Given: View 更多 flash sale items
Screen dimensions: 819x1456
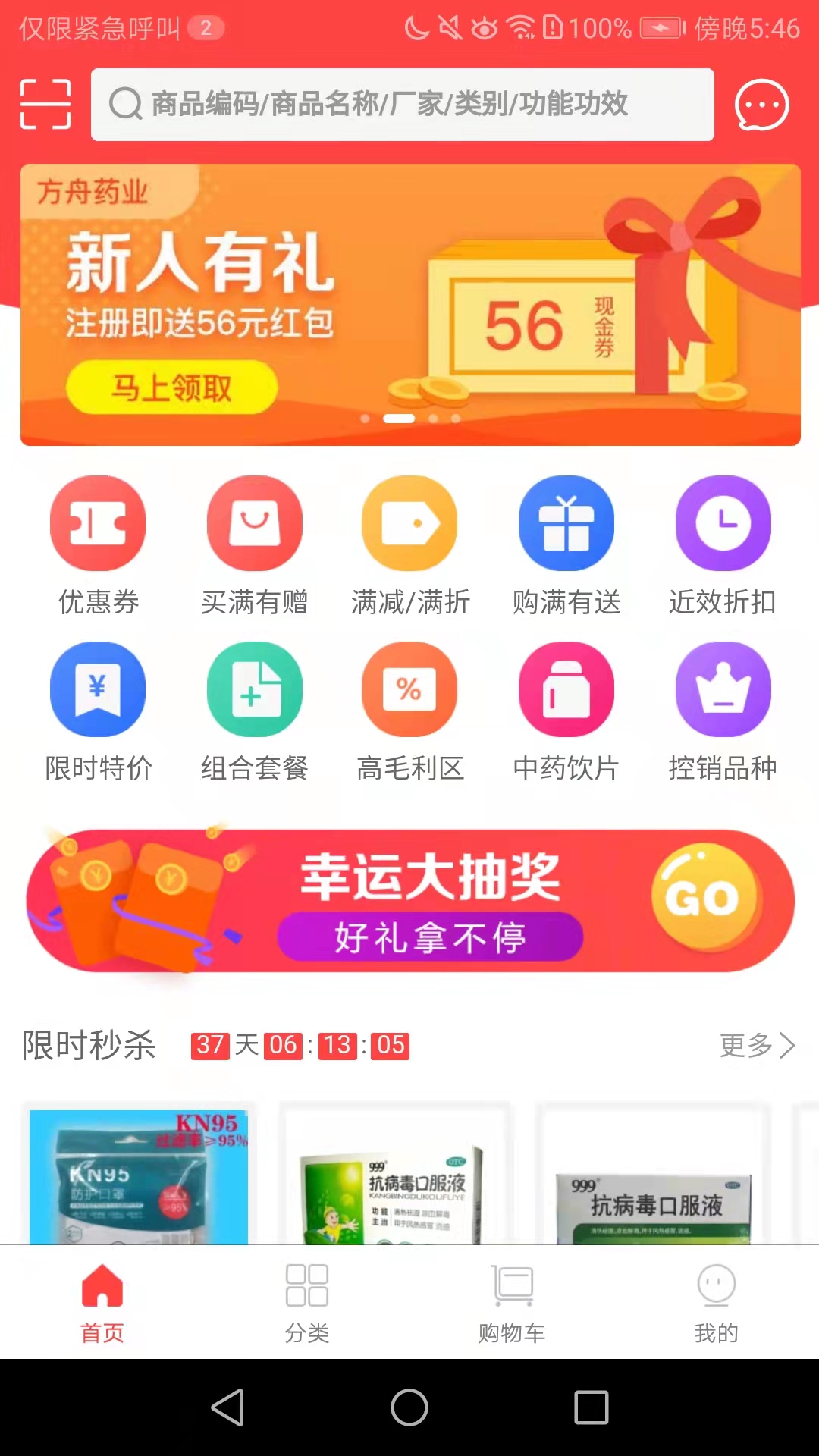Looking at the screenshot, I should [756, 1046].
